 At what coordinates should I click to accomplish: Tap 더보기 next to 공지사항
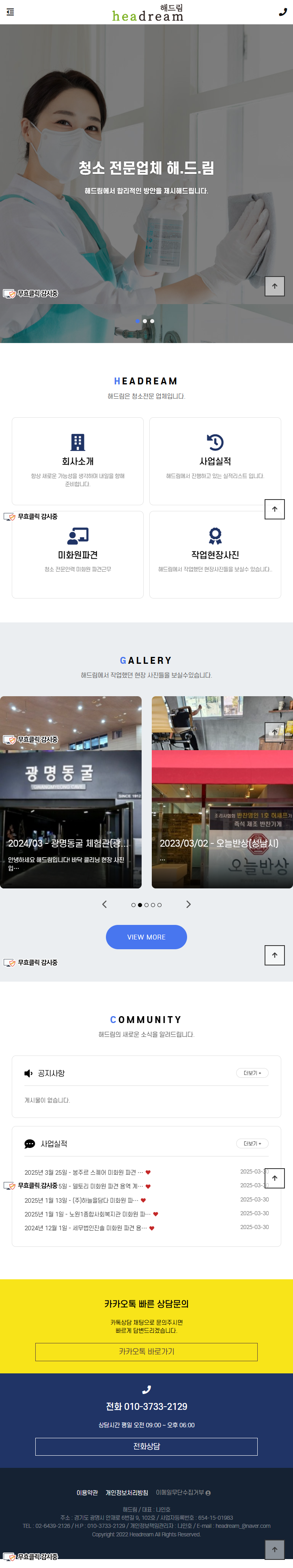(252, 1073)
